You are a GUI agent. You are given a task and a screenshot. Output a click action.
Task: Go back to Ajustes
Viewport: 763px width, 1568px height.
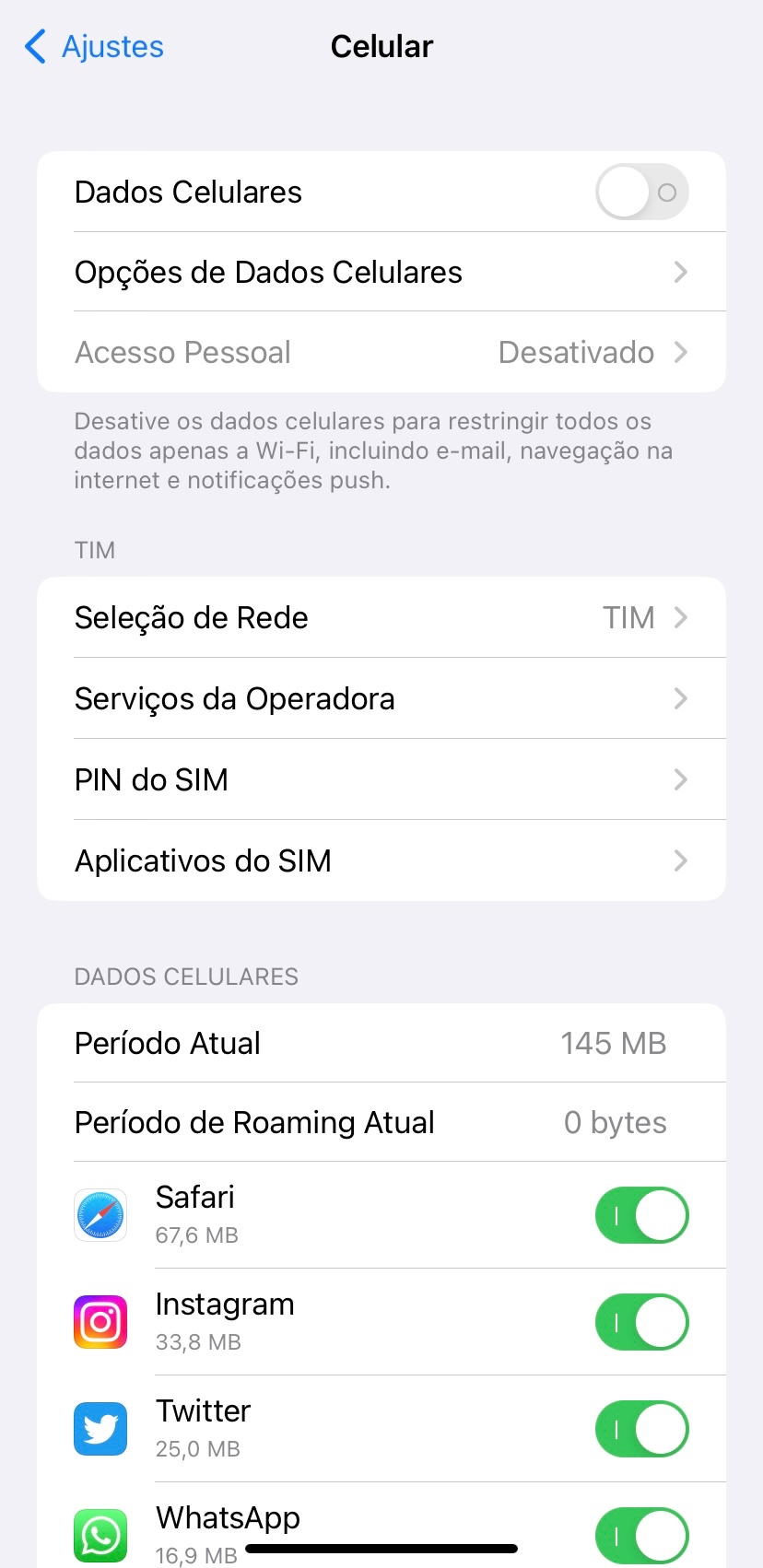94,46
